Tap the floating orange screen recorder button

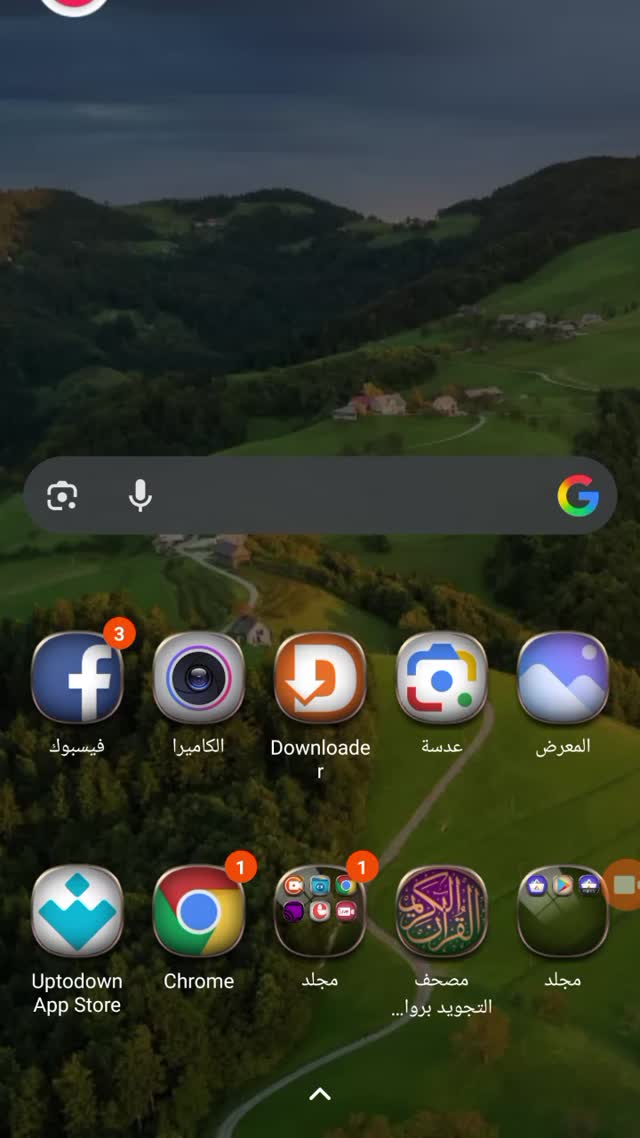click(624, 884)
